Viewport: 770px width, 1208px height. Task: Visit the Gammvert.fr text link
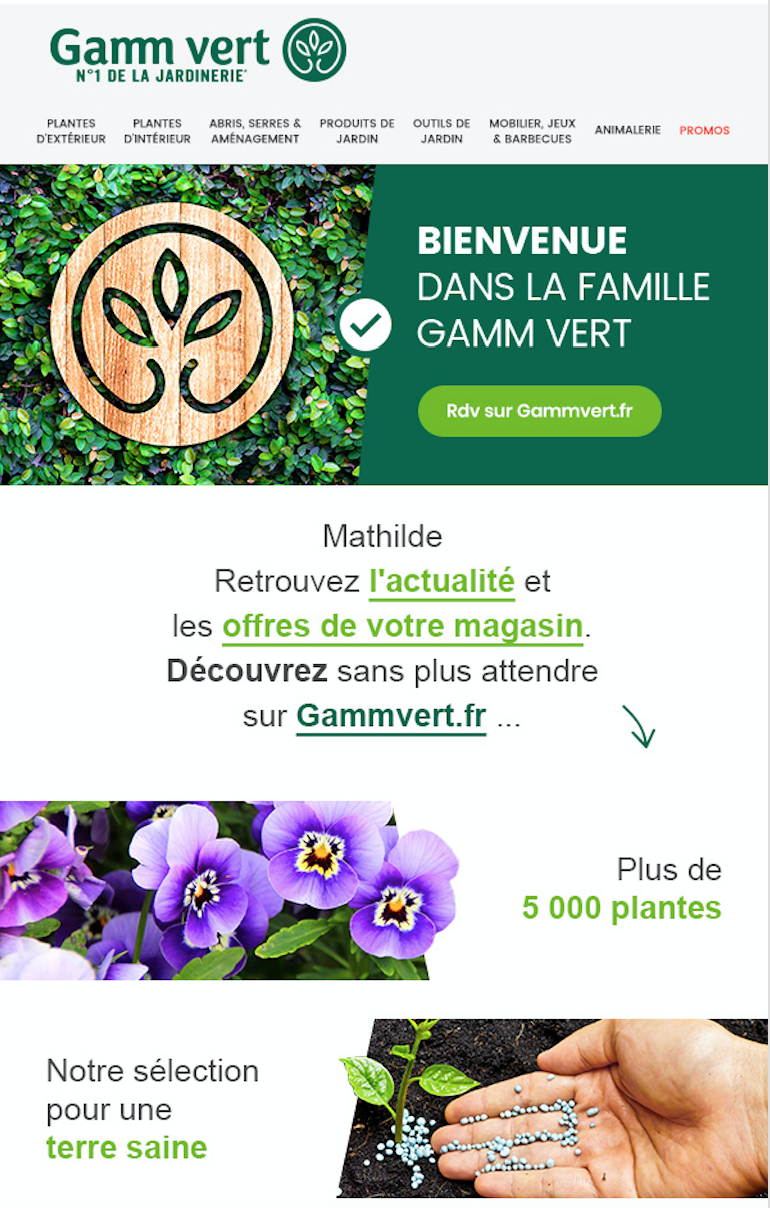tap(391, 716)
